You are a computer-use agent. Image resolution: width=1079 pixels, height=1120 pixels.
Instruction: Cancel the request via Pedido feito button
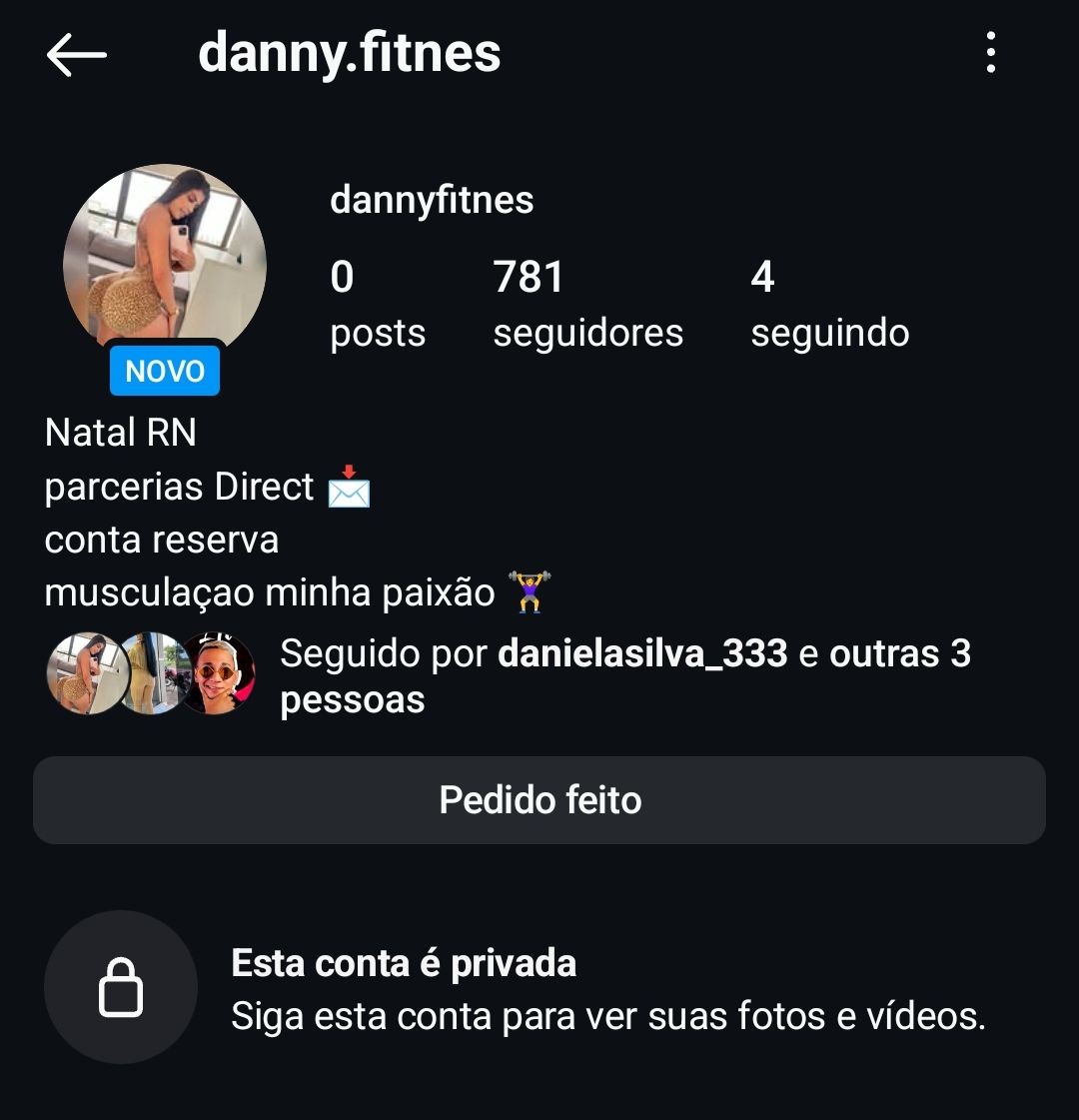click(539, 800)
